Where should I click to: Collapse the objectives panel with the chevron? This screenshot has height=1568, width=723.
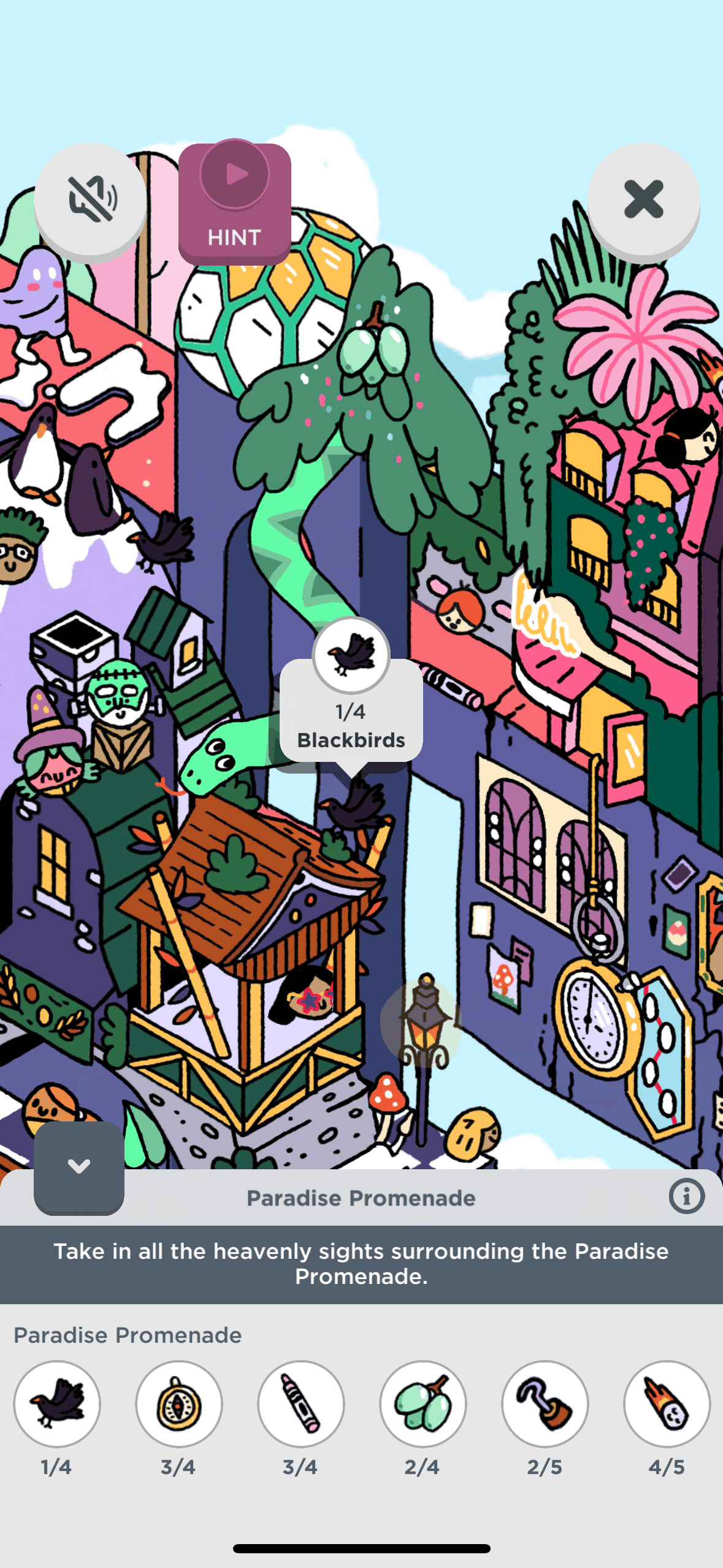coord(79,1167)
